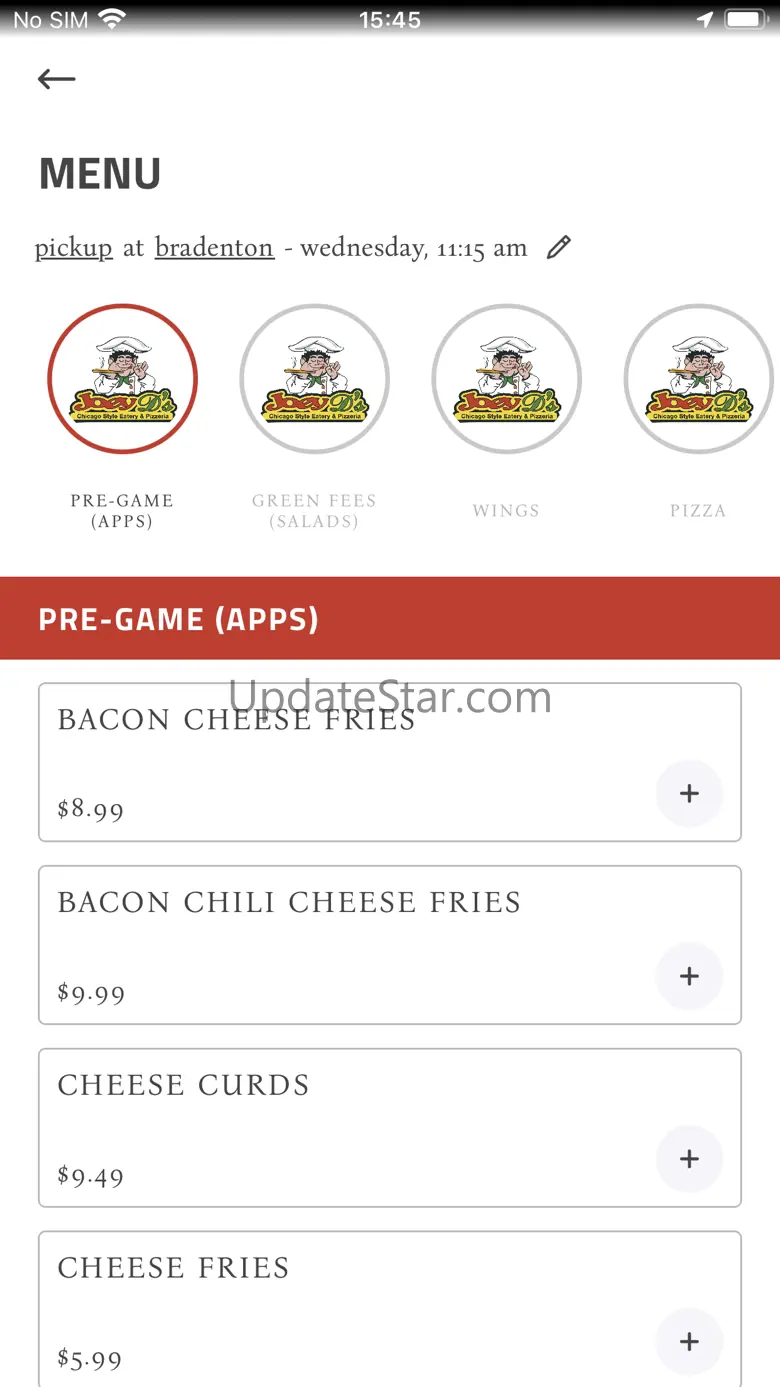
Task: Open the Bacon Cheese Fries item card
Action: tap(330, 763)
